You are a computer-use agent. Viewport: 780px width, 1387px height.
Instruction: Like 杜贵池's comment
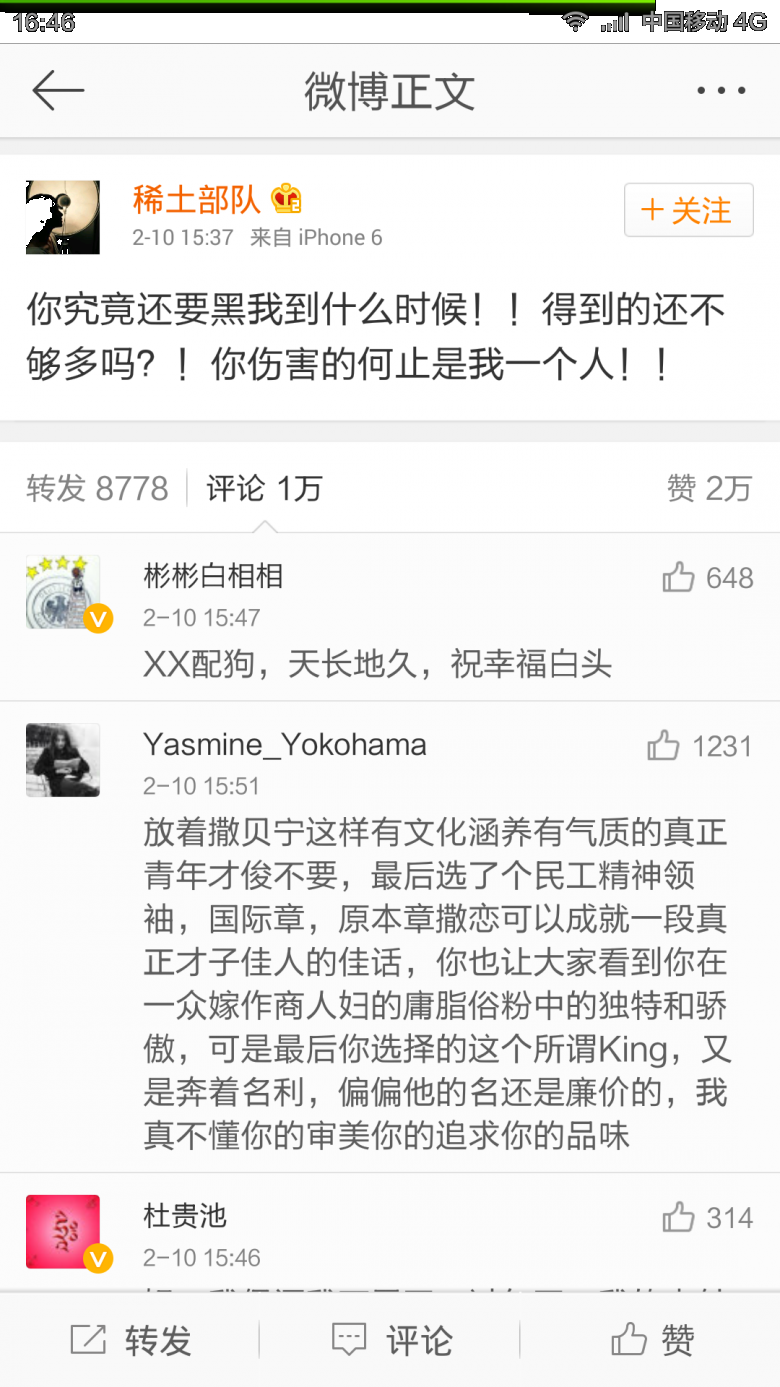[x=679, y=1217]
